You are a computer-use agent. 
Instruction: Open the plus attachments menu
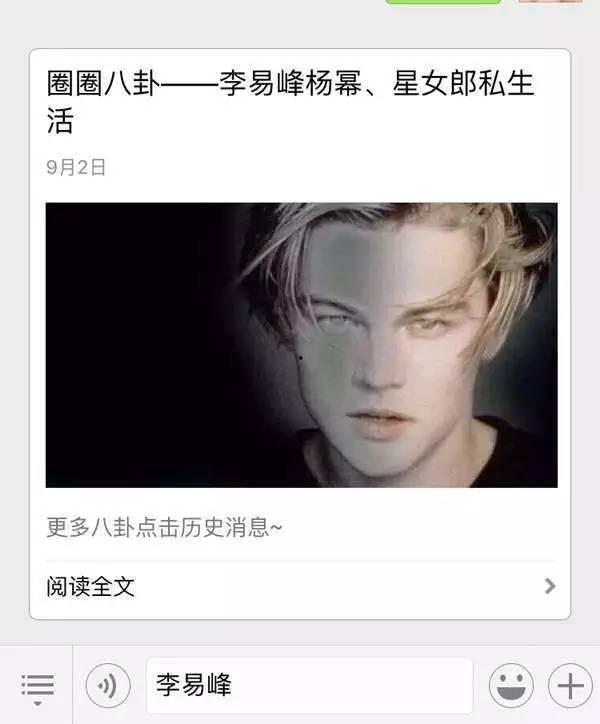pos(569,686)
